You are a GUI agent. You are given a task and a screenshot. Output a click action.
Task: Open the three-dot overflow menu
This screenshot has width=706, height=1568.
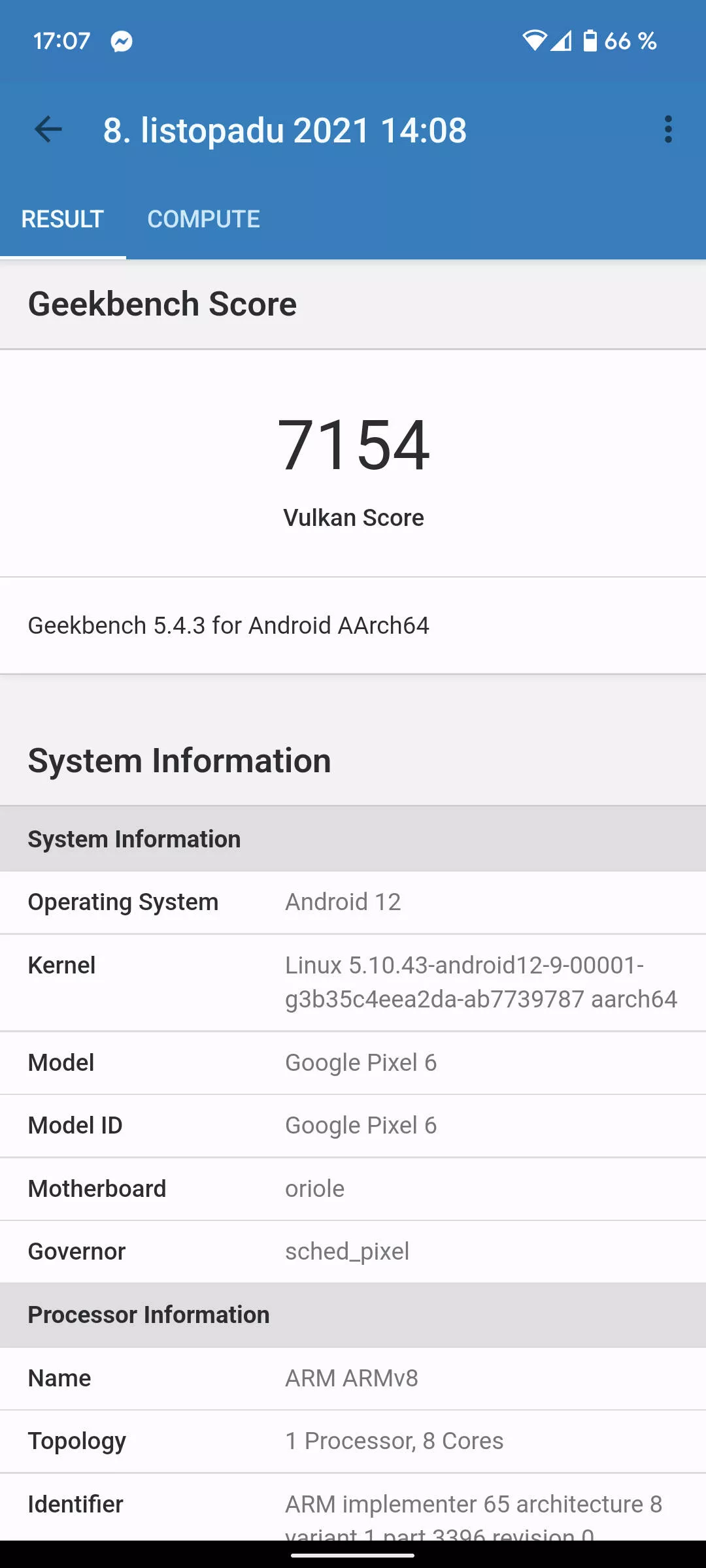coord(667,129)
